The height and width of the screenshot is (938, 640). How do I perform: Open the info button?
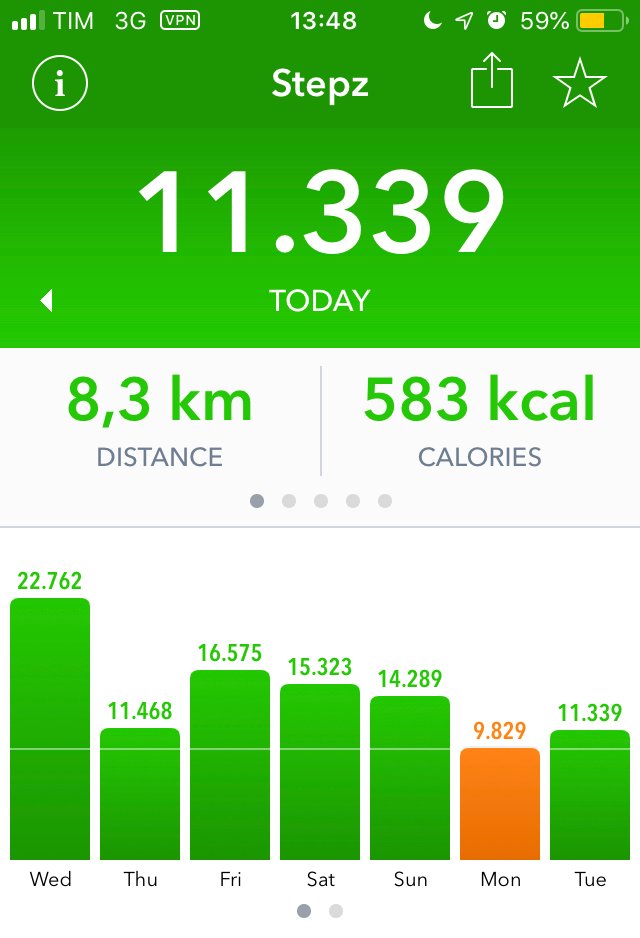click(60, 84)
